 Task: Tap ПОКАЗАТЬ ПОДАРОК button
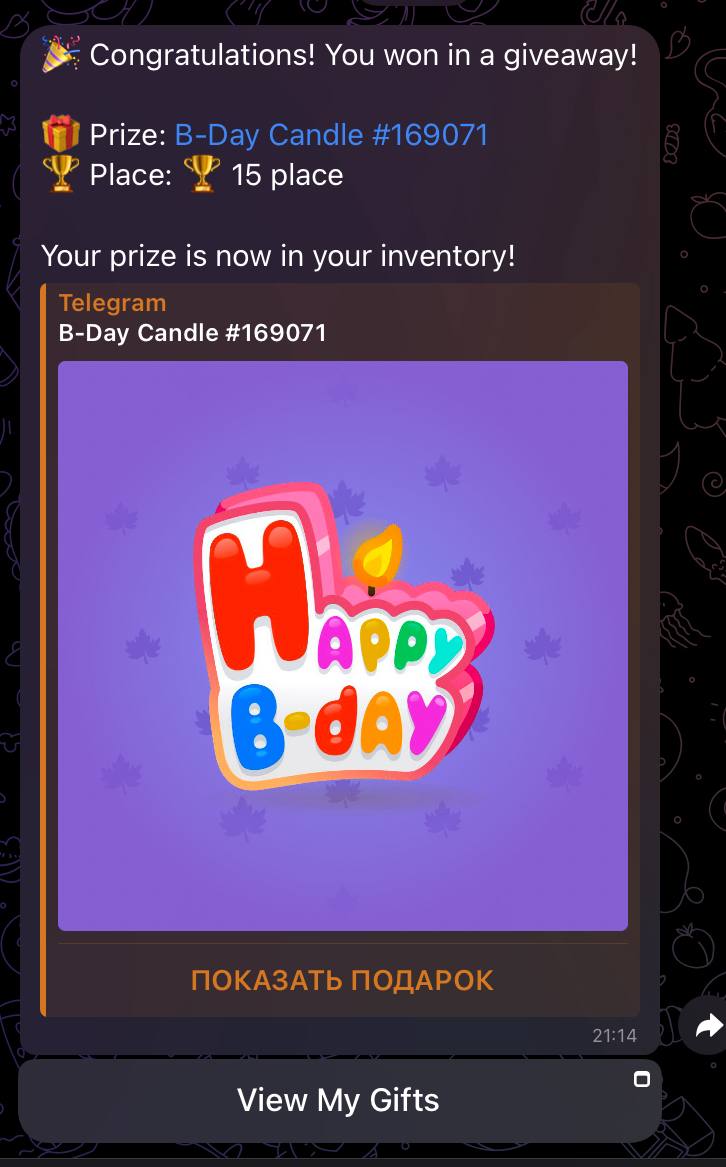coord(342,980)
